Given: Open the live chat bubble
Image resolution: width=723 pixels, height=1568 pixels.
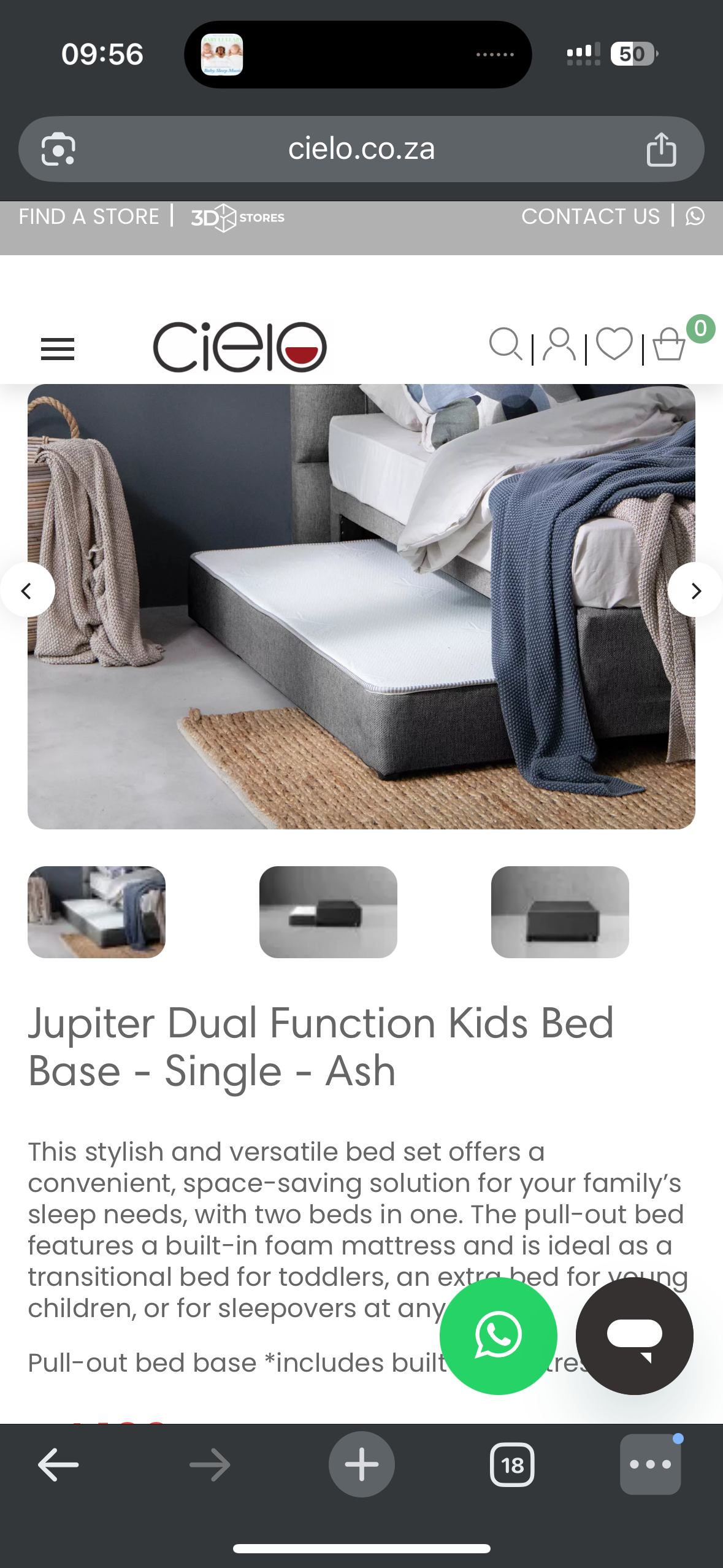Looking at the screenshot, I should pos(634,1335).
